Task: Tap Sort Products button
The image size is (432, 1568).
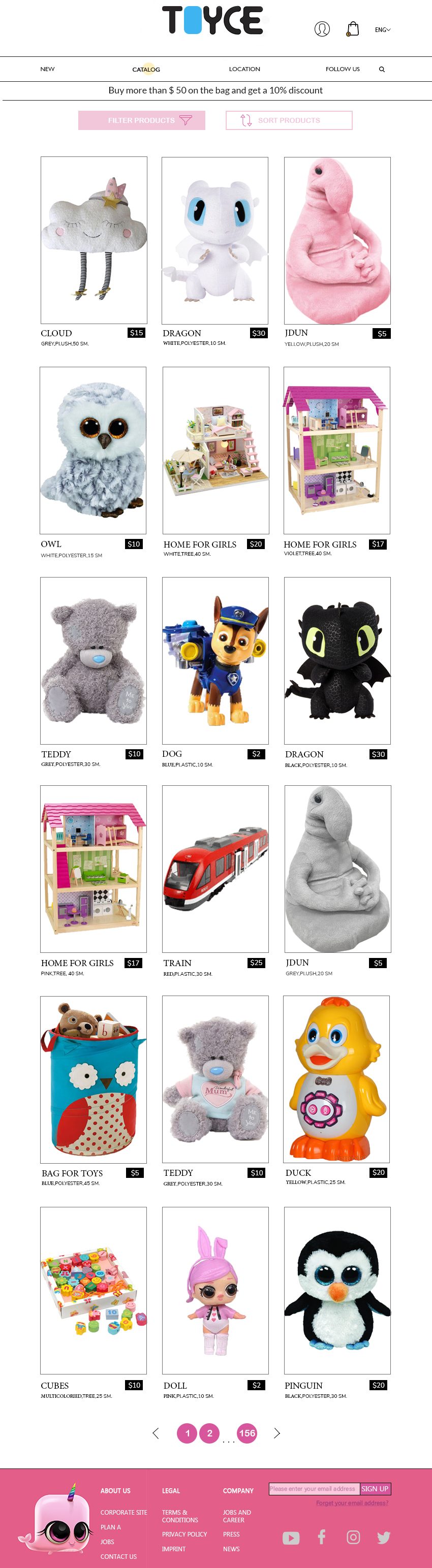Action: coord(289,120)
